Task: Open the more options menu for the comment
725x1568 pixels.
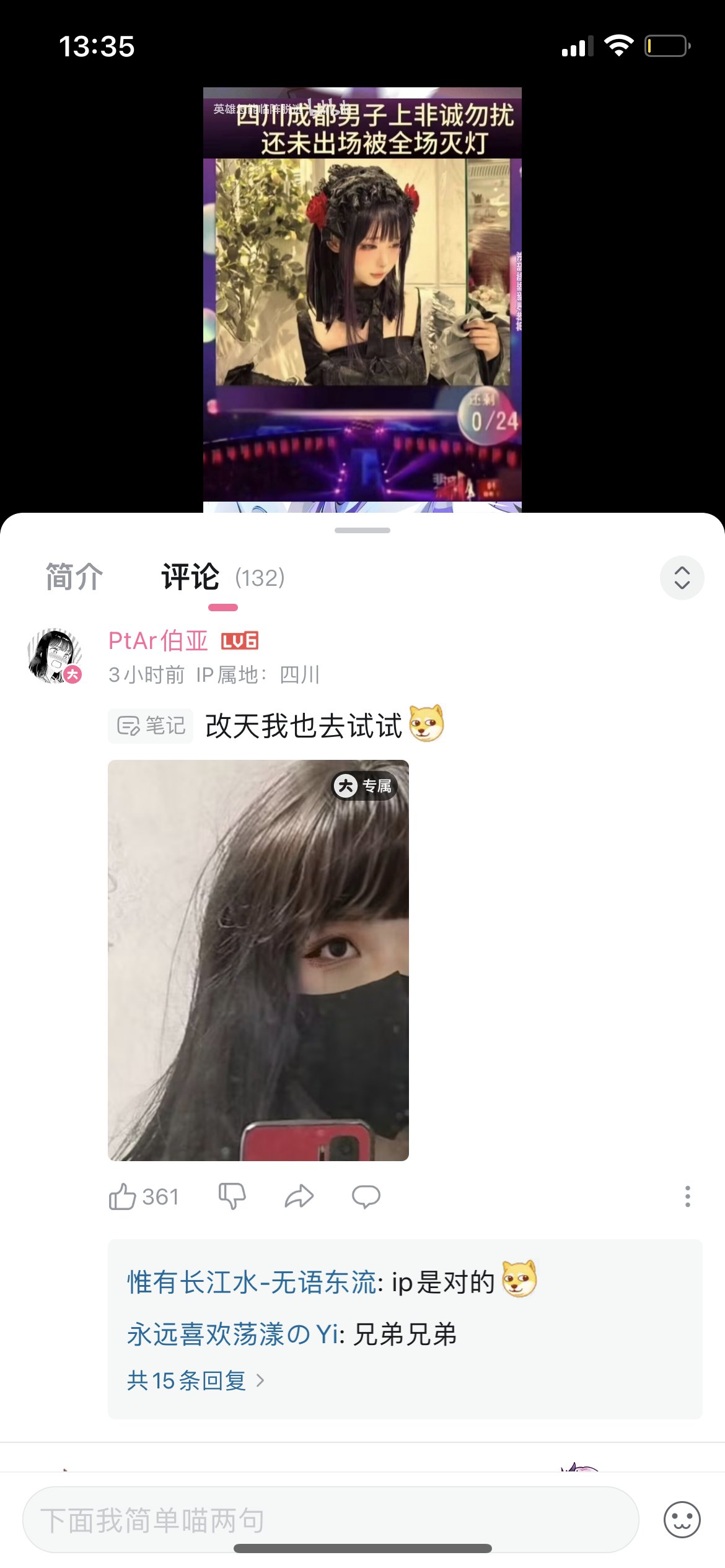Action: tap(687, 1196)
